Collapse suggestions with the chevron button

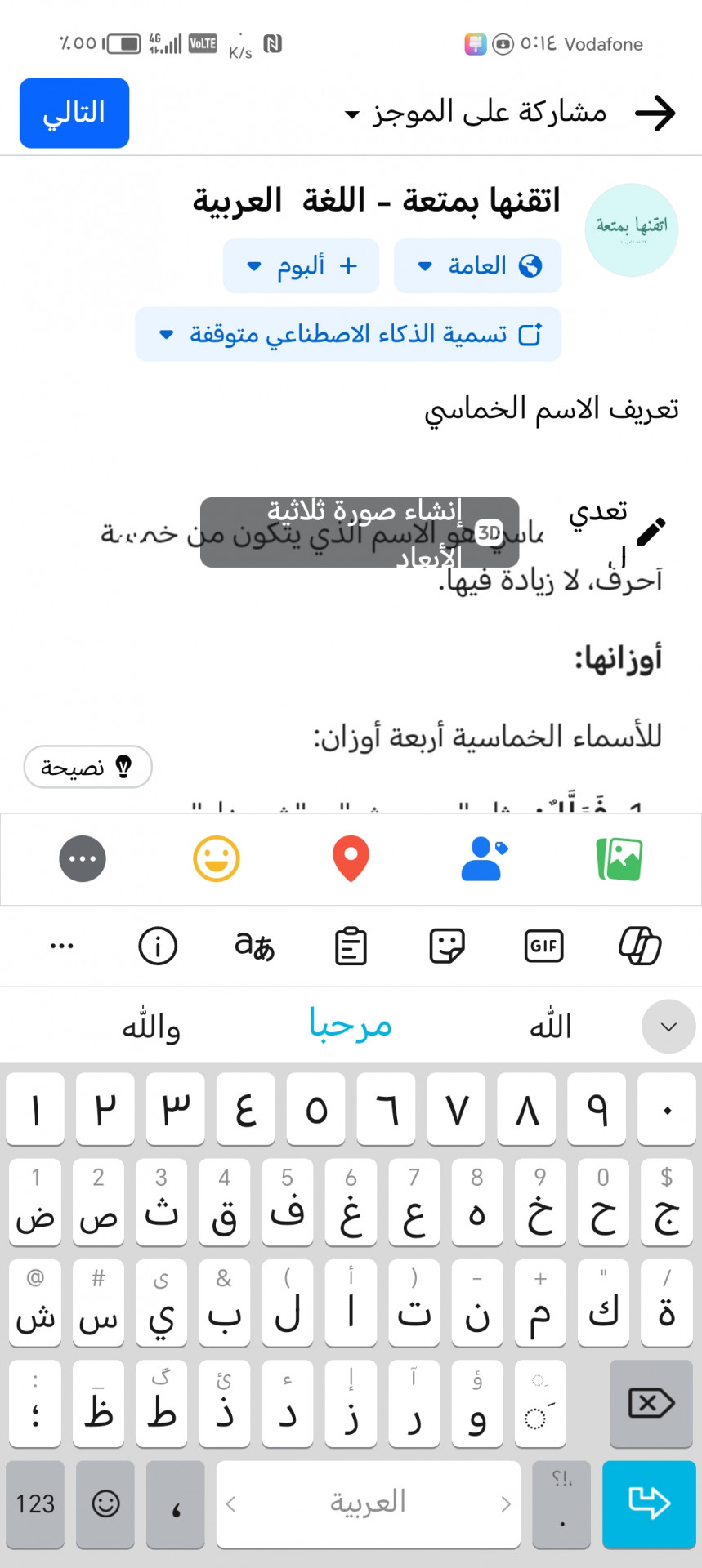click(668, 1027)
